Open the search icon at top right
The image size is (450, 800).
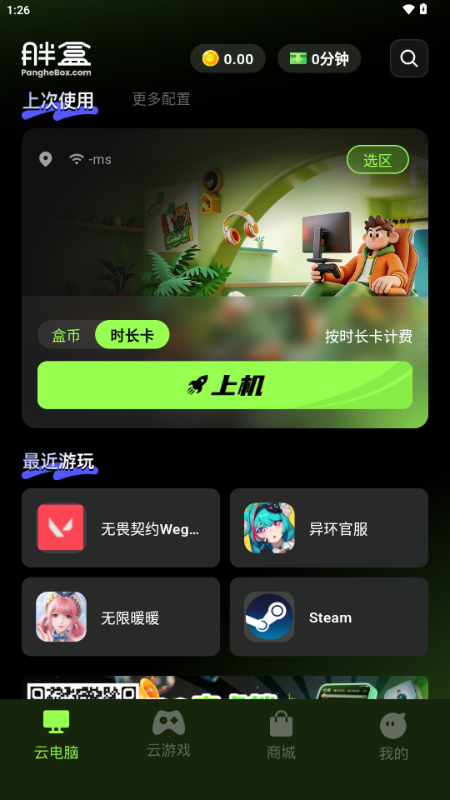[x=409, y=58]
